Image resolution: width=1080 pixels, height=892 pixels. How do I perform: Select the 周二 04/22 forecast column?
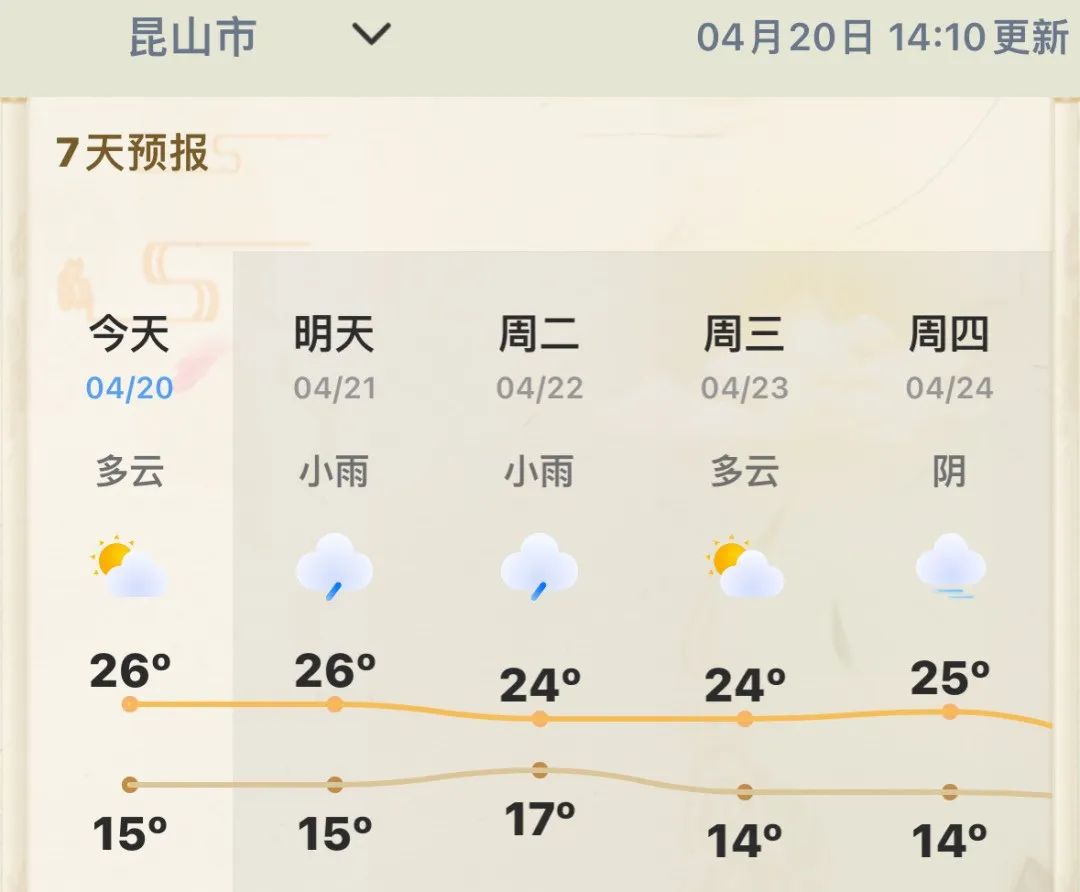tap(540, 356)
